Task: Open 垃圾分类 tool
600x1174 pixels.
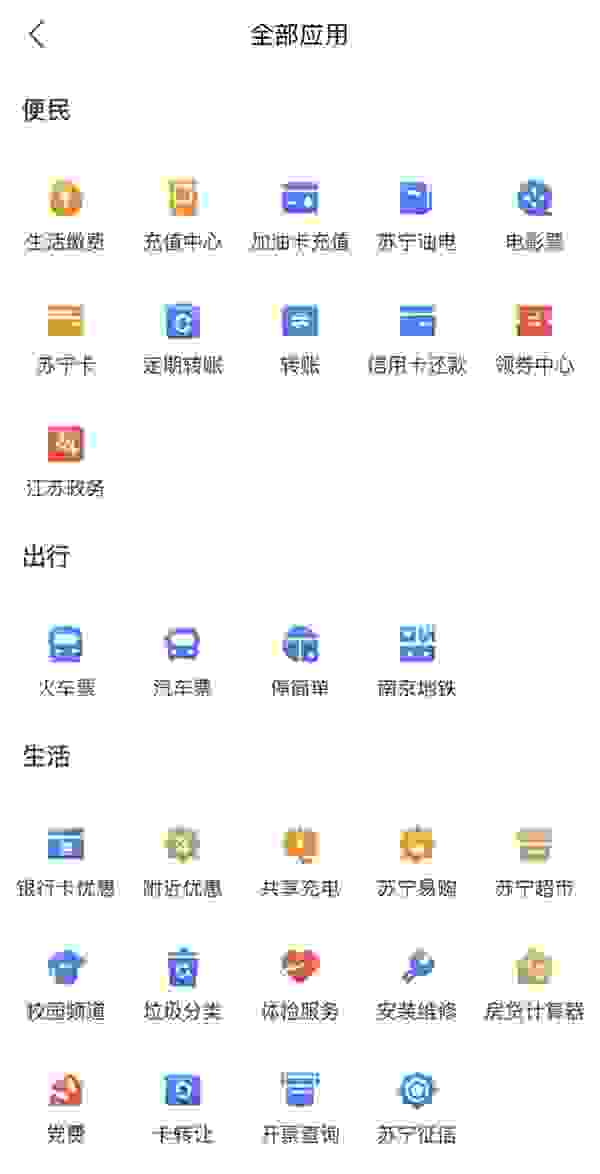Action: pyautogui.click(x=183, y=985)
